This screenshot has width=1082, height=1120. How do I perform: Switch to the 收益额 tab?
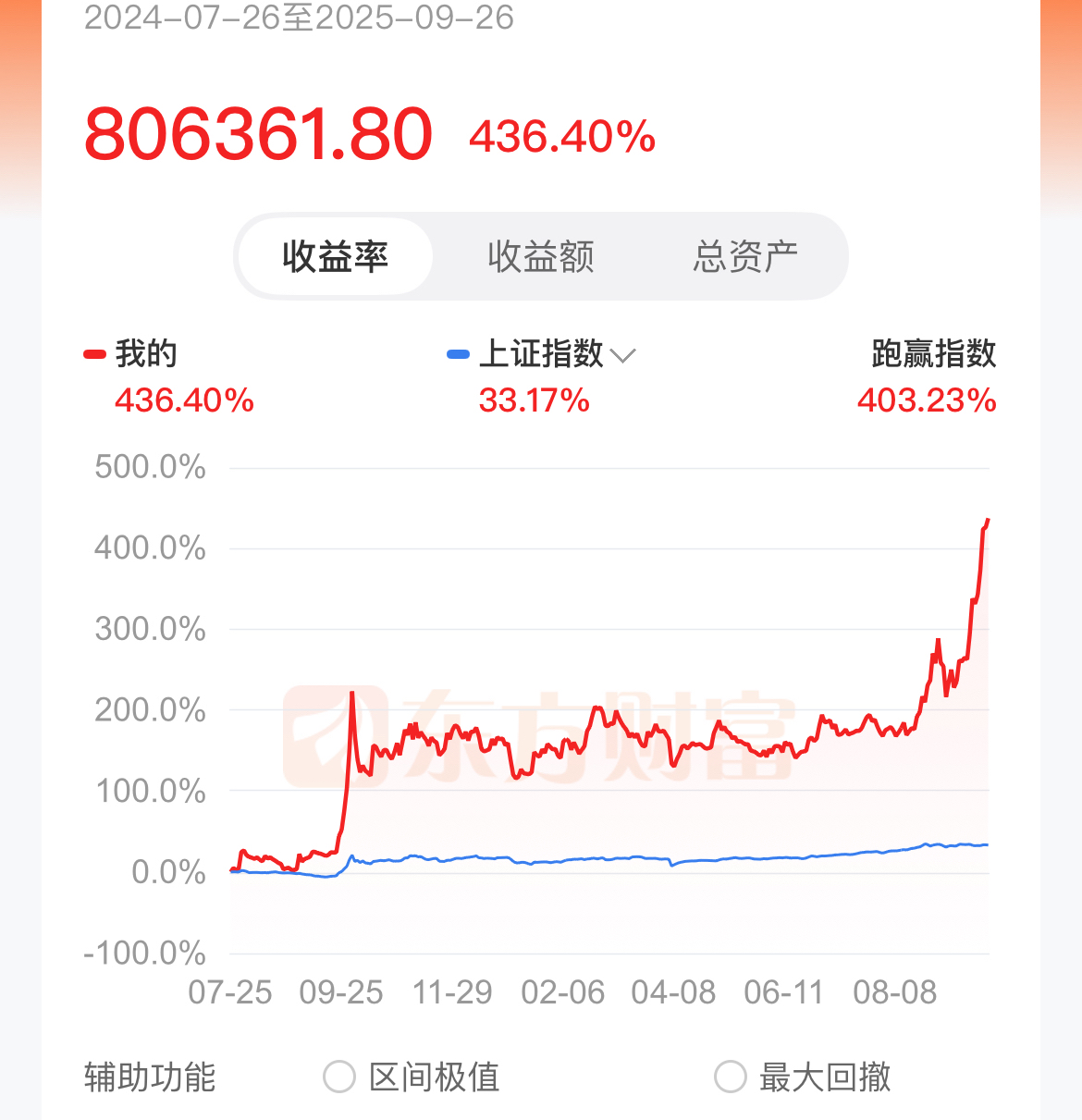coord(541,256)
